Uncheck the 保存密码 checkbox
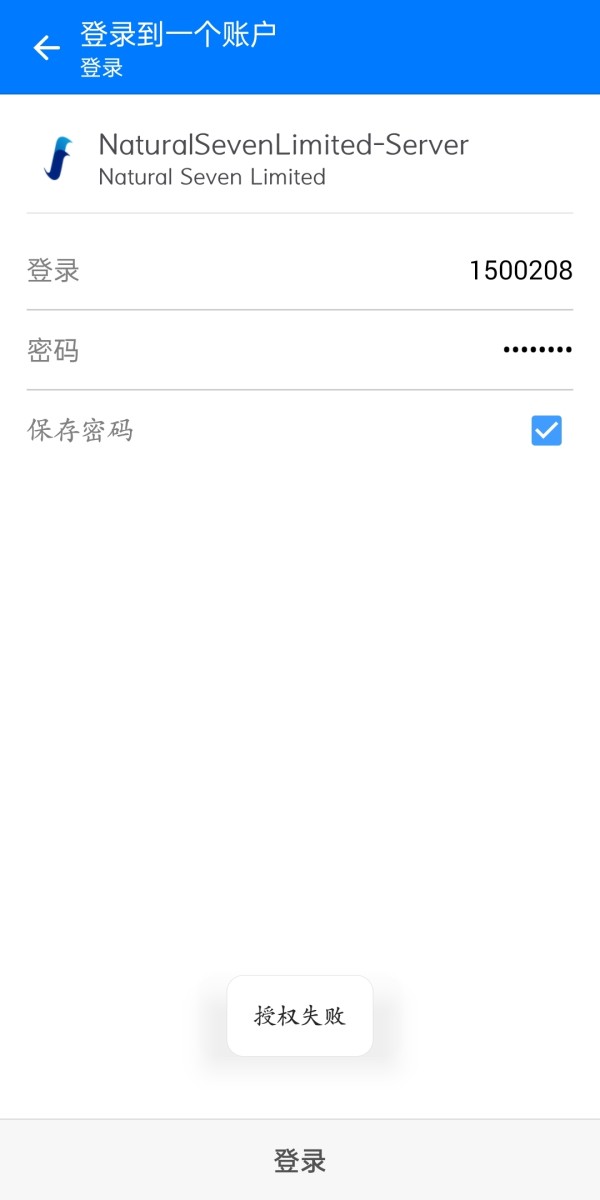The image size is (600, 1200). (x=546, y=431)
